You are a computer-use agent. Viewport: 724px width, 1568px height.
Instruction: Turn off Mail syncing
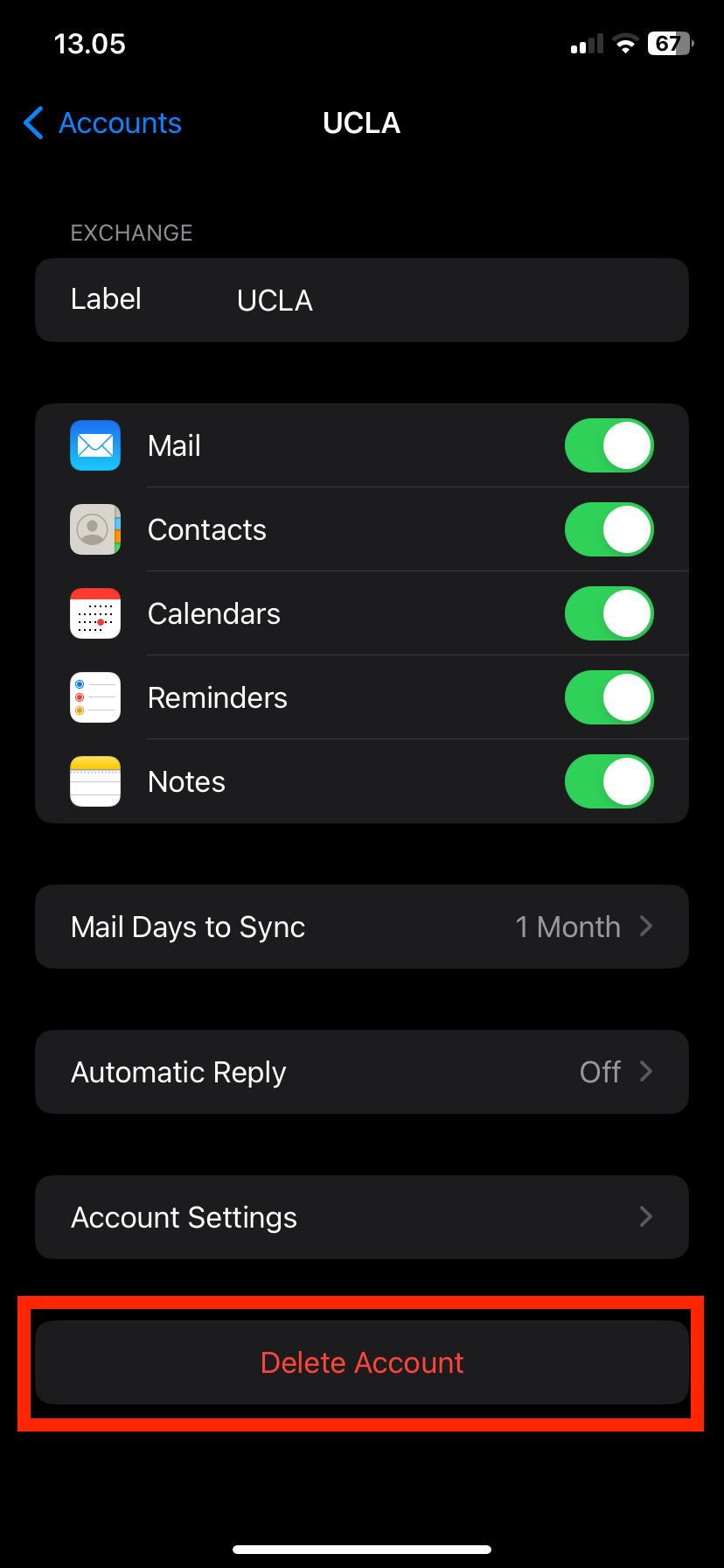click(x=609, y=446)
